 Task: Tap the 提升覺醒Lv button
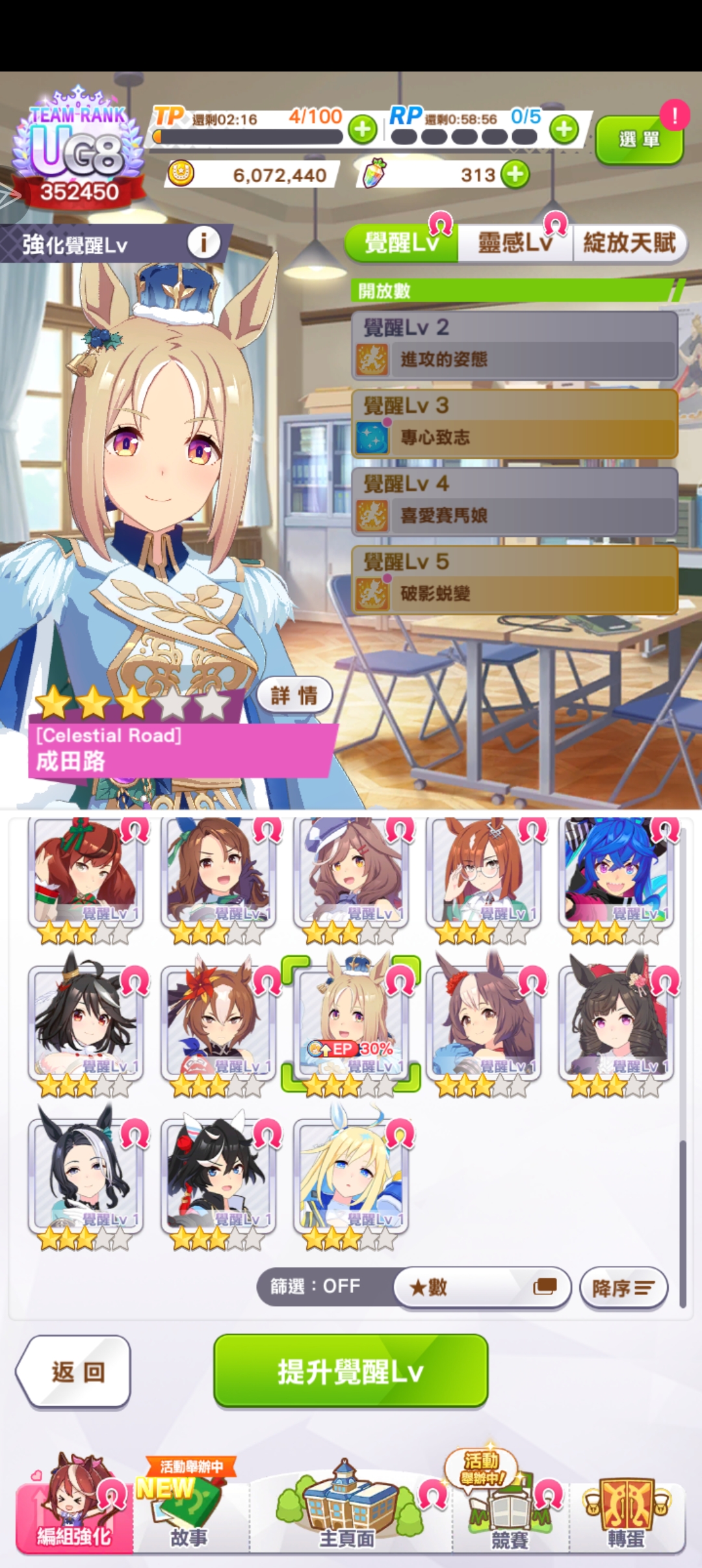350,1371
